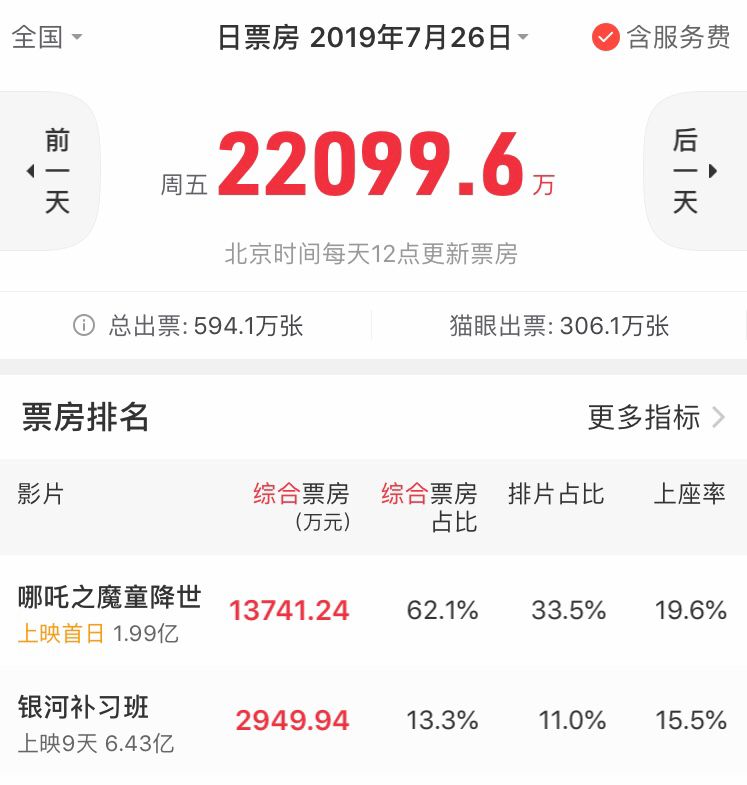Open the 哪吒之魔童降世 box office row
Viewport: 747px width, 785px height.
tap(373, 612)
